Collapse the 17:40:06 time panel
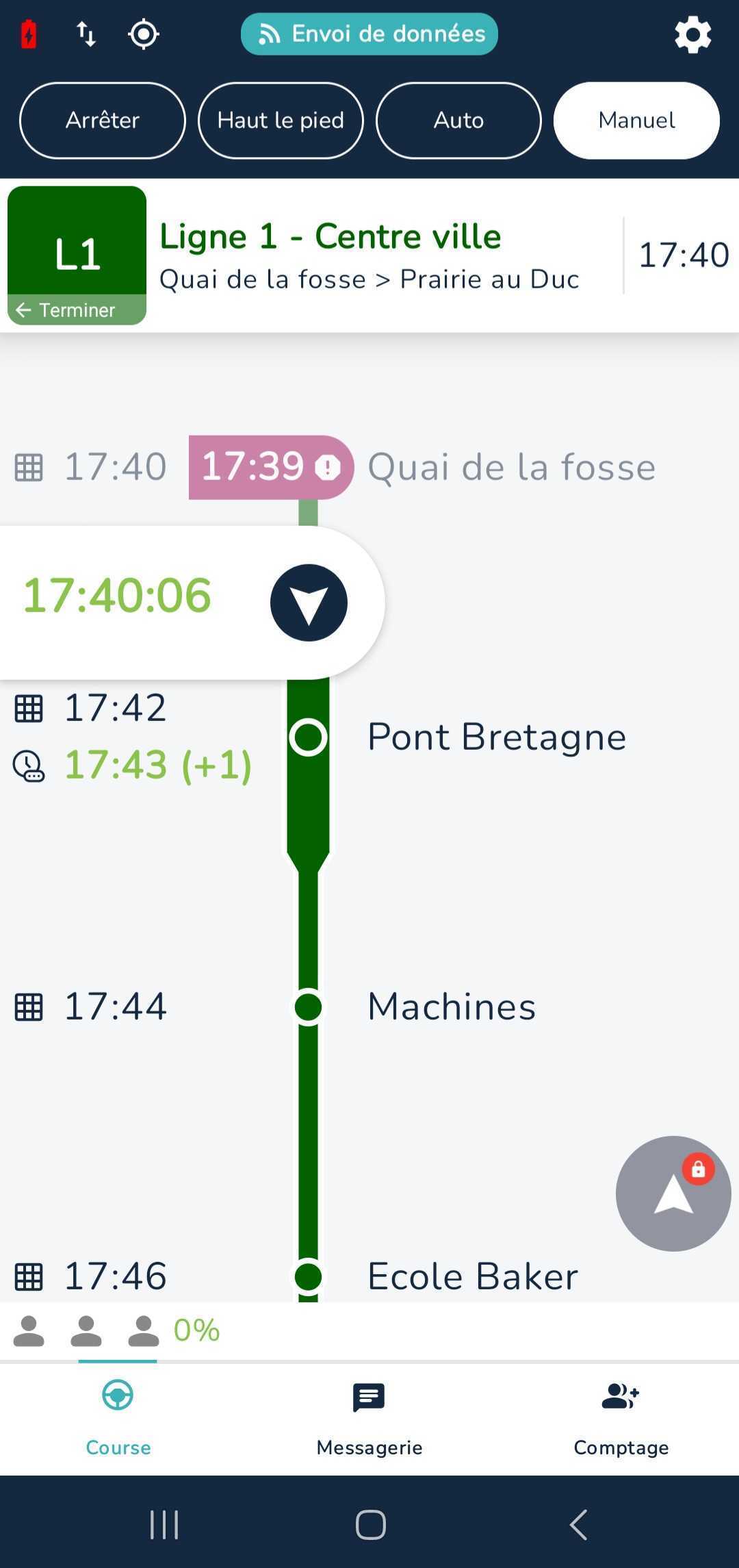The width and height of the screenshot is (739, 1568). coord(310,603)
